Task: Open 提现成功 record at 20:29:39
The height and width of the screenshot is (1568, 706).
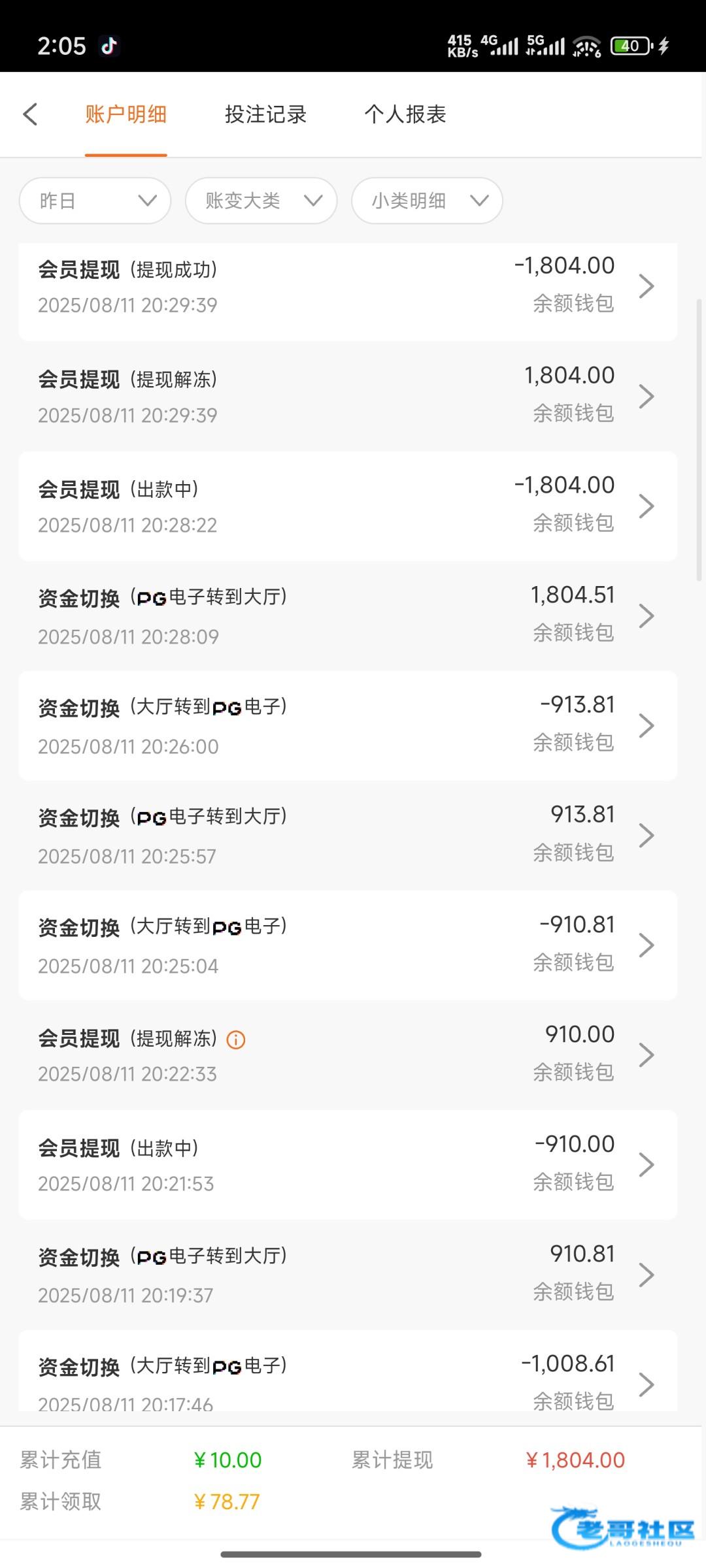Action: point(348,286)
